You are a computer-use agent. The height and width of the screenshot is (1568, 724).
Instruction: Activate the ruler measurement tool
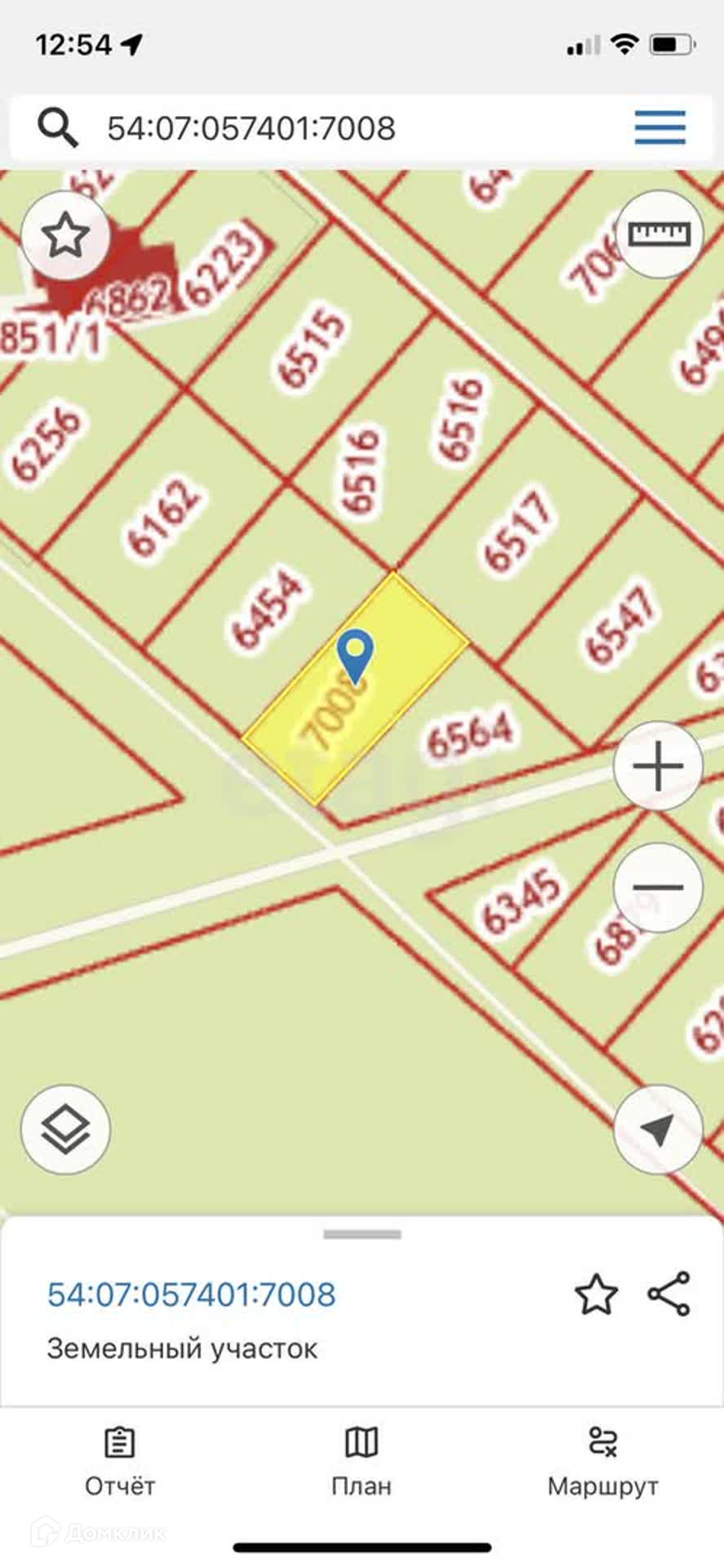click(x=659, y=235)
